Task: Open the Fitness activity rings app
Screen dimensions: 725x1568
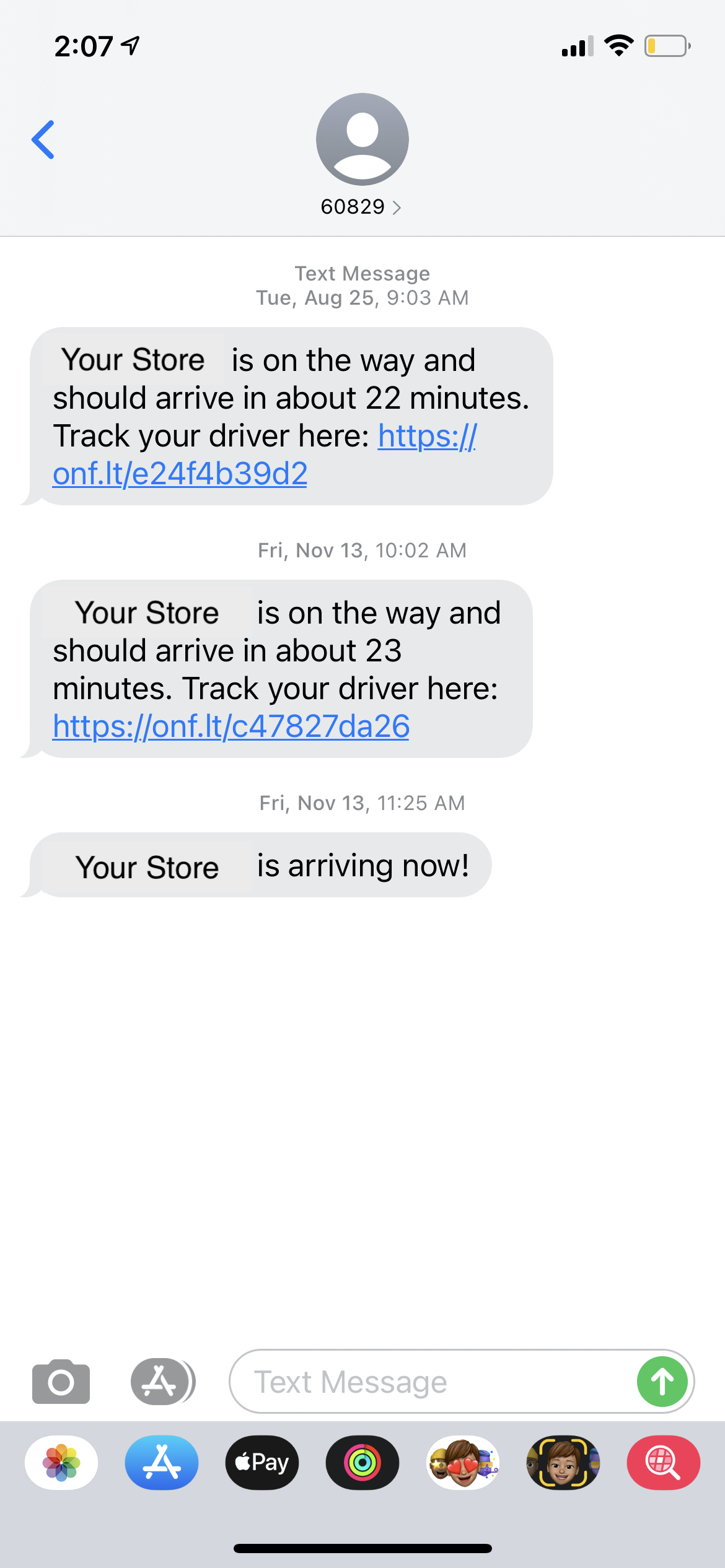Action: [x=362, y=1463]
